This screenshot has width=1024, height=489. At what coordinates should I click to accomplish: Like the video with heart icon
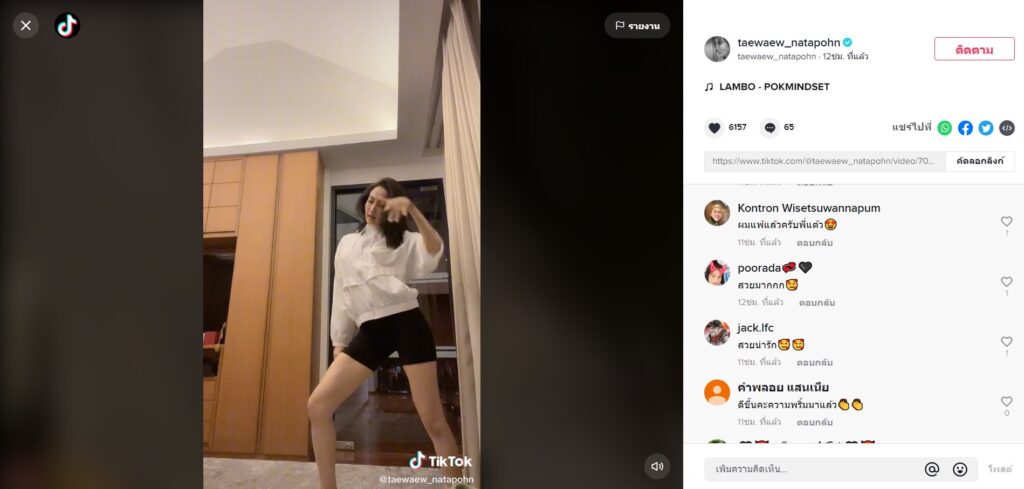tap(714, 128)
